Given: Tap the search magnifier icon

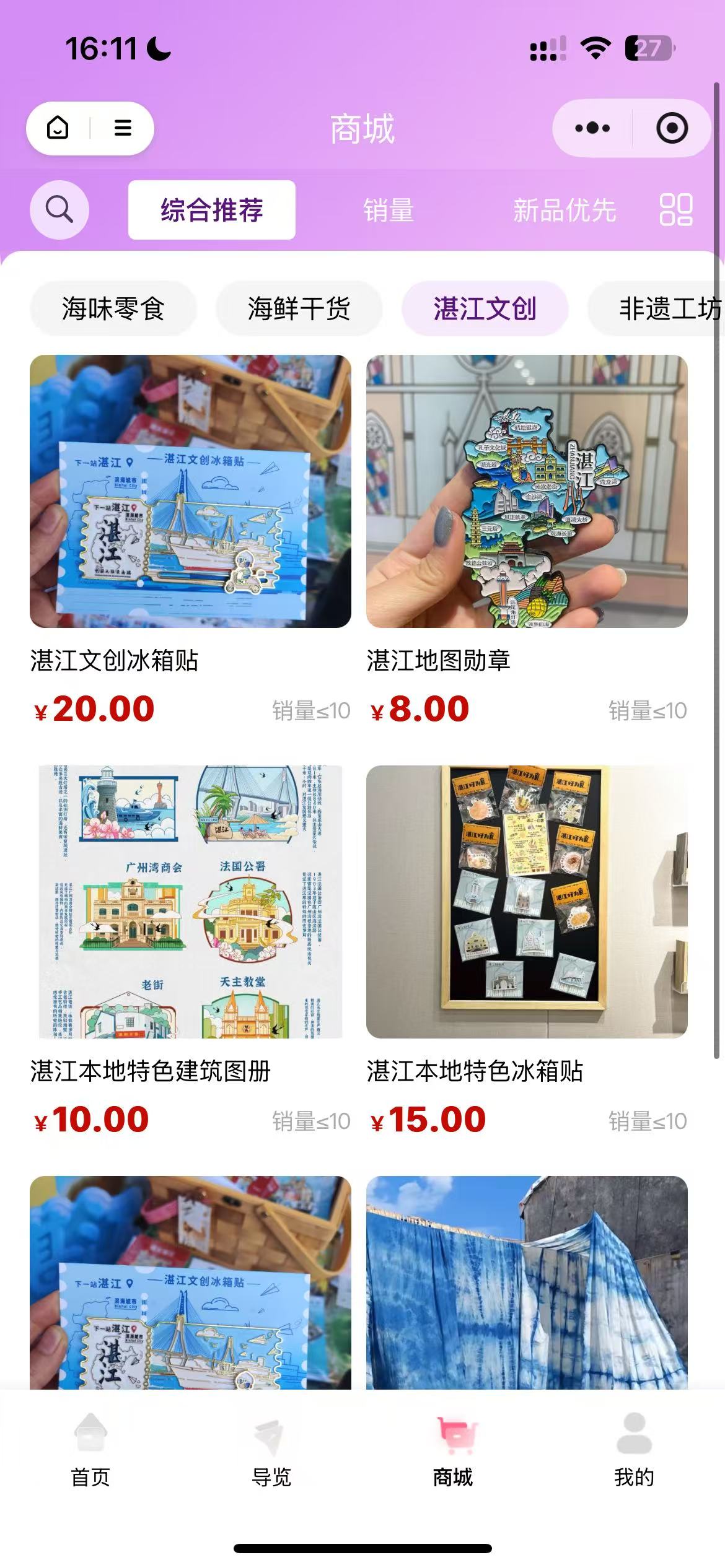Looking at the screenshot, I should coord(59,210).
